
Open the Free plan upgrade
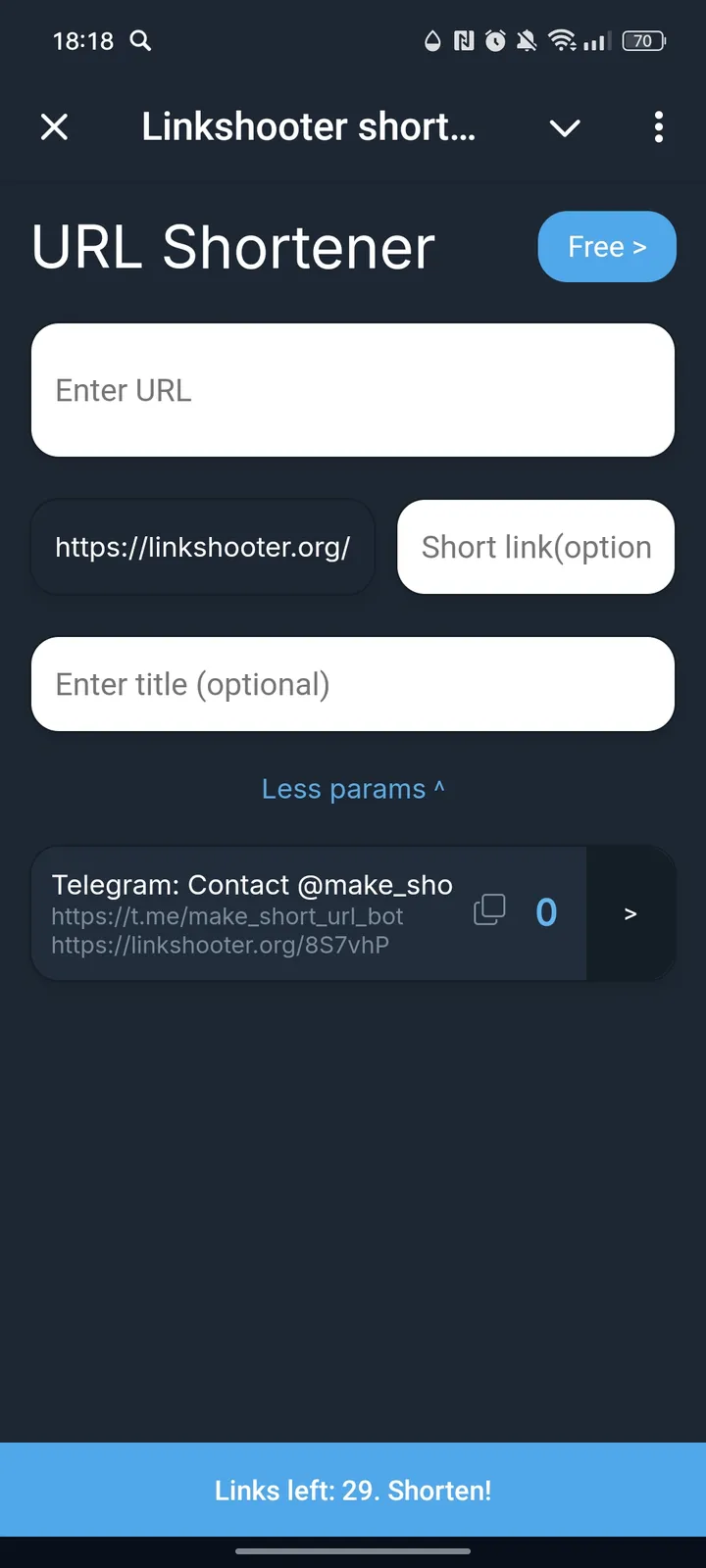(x=606, y=247)
